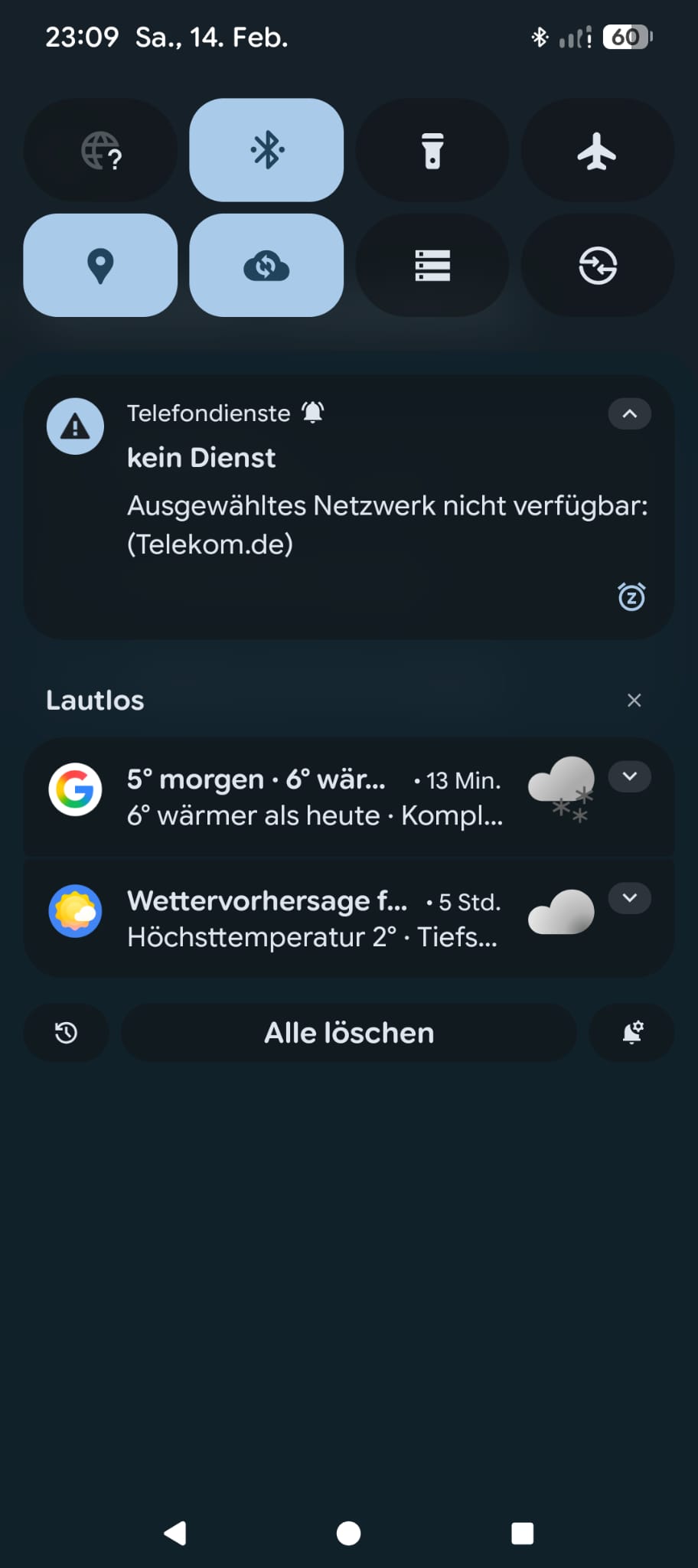This screenshot has width=698, height=1568.
Task: Open notification settings bell icon
Action: [632, 1033]
